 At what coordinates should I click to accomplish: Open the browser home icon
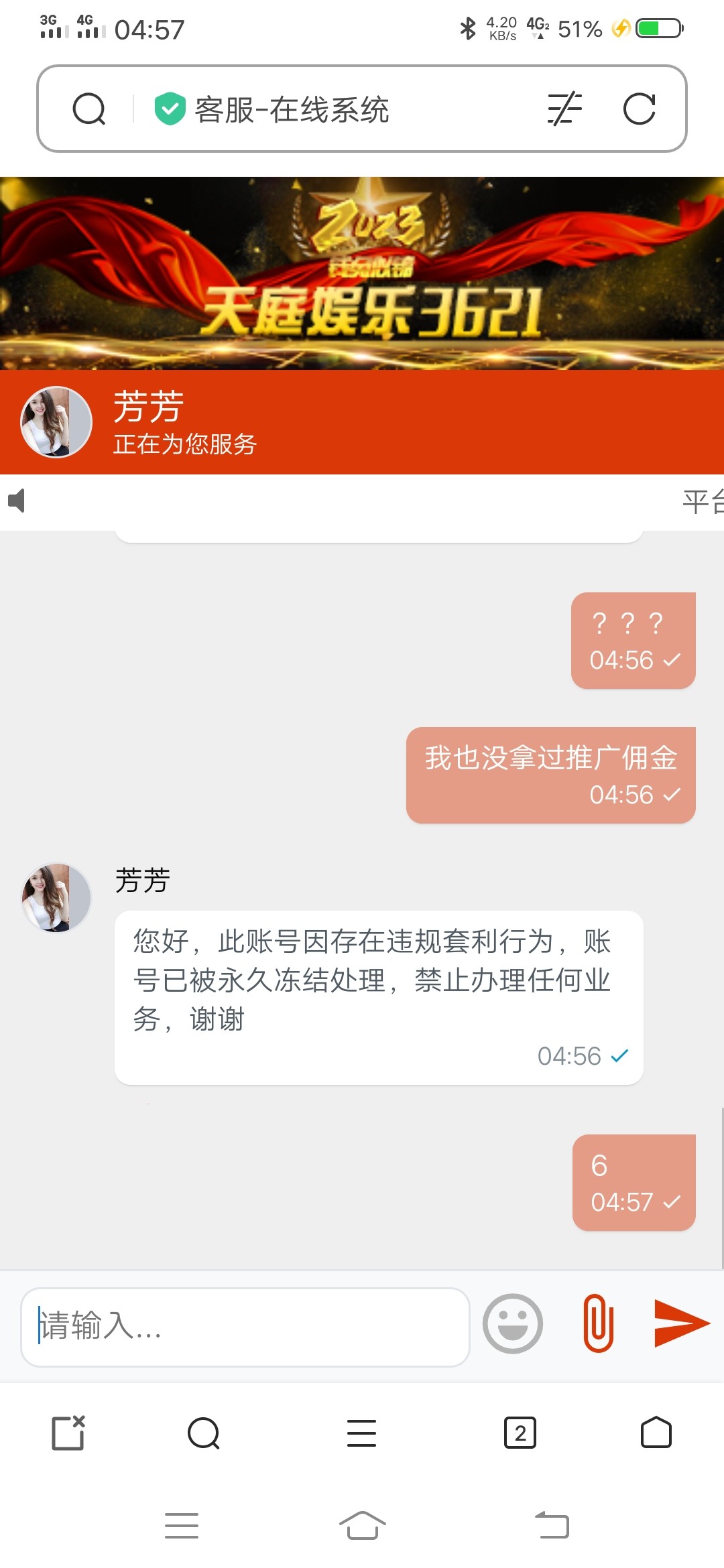[655, 1431]
